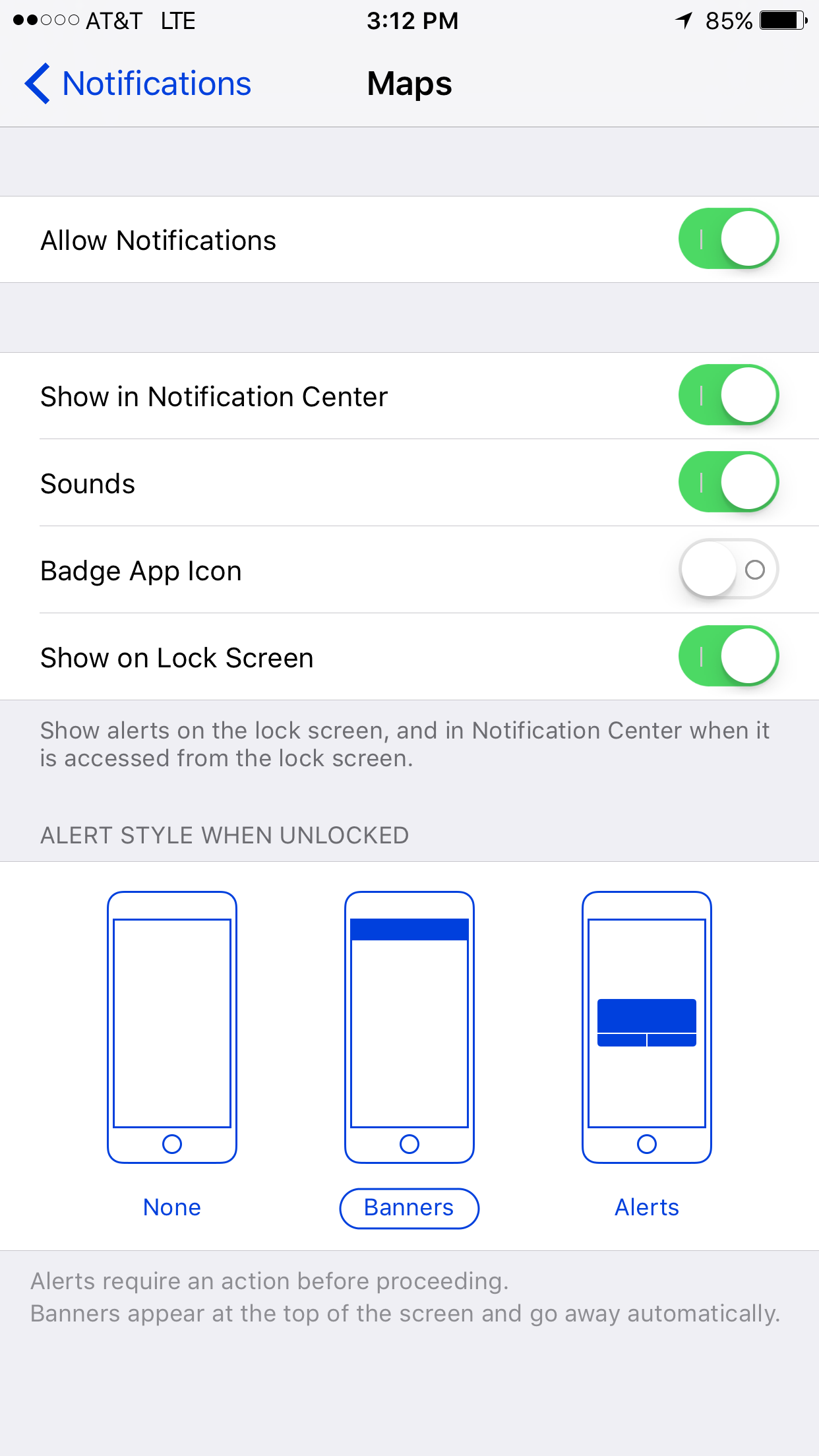The width and height of the screenshot is (819, 1456).
Task: Enable Badge App Icon
Action: point(729,569)
